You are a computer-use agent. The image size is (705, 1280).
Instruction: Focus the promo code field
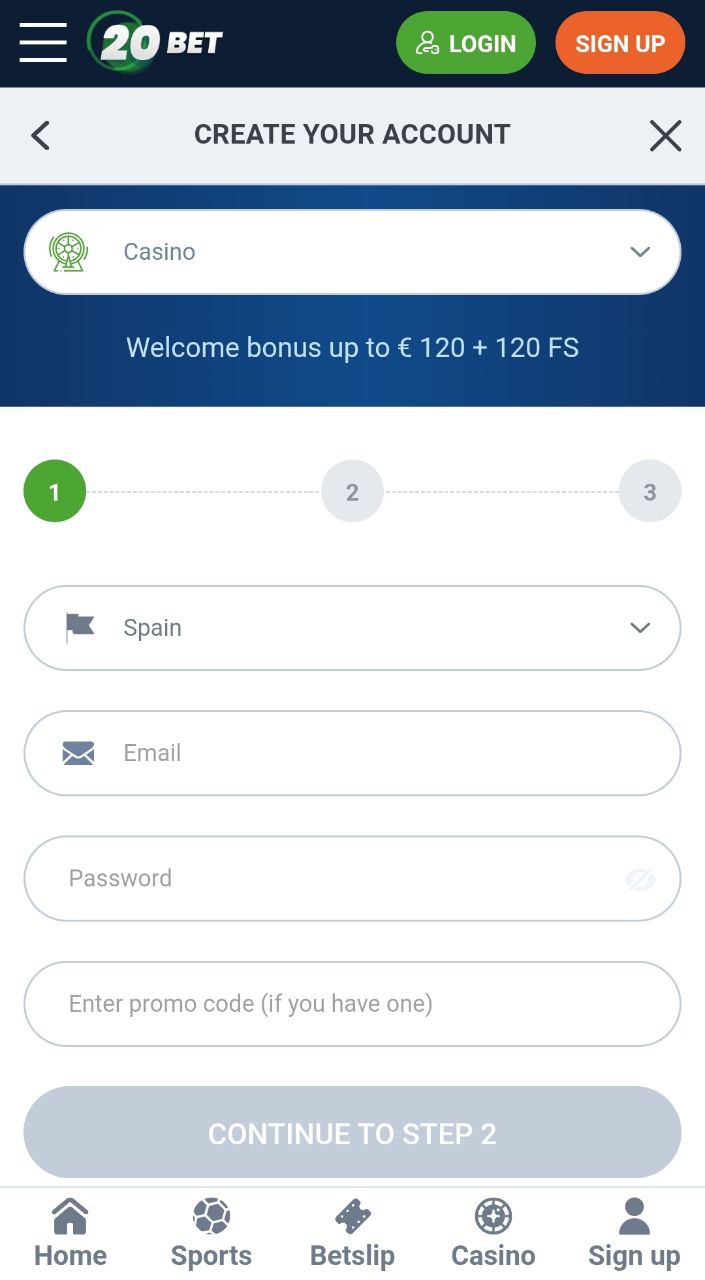pos(352,1004)
